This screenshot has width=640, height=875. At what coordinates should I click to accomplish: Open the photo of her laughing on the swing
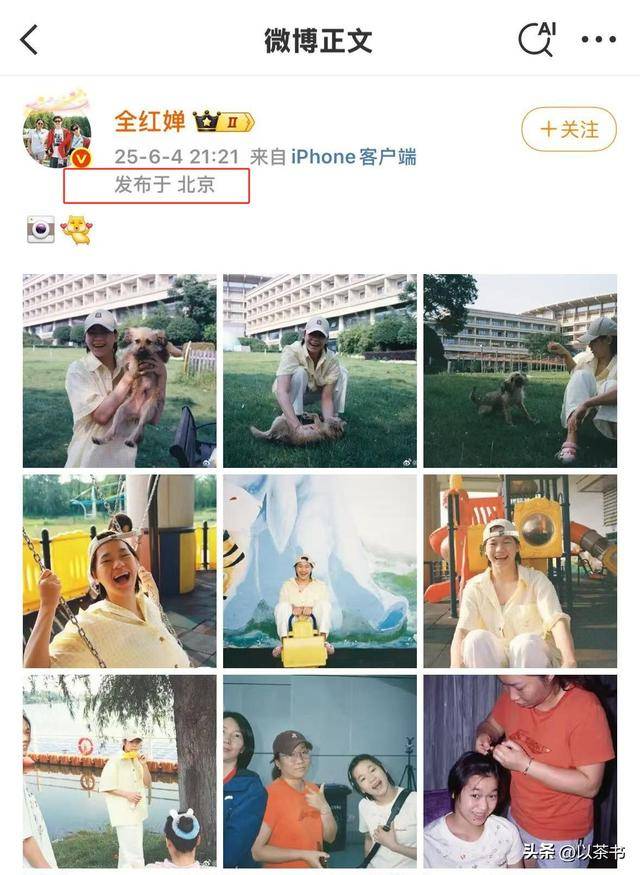coord(119,571)
